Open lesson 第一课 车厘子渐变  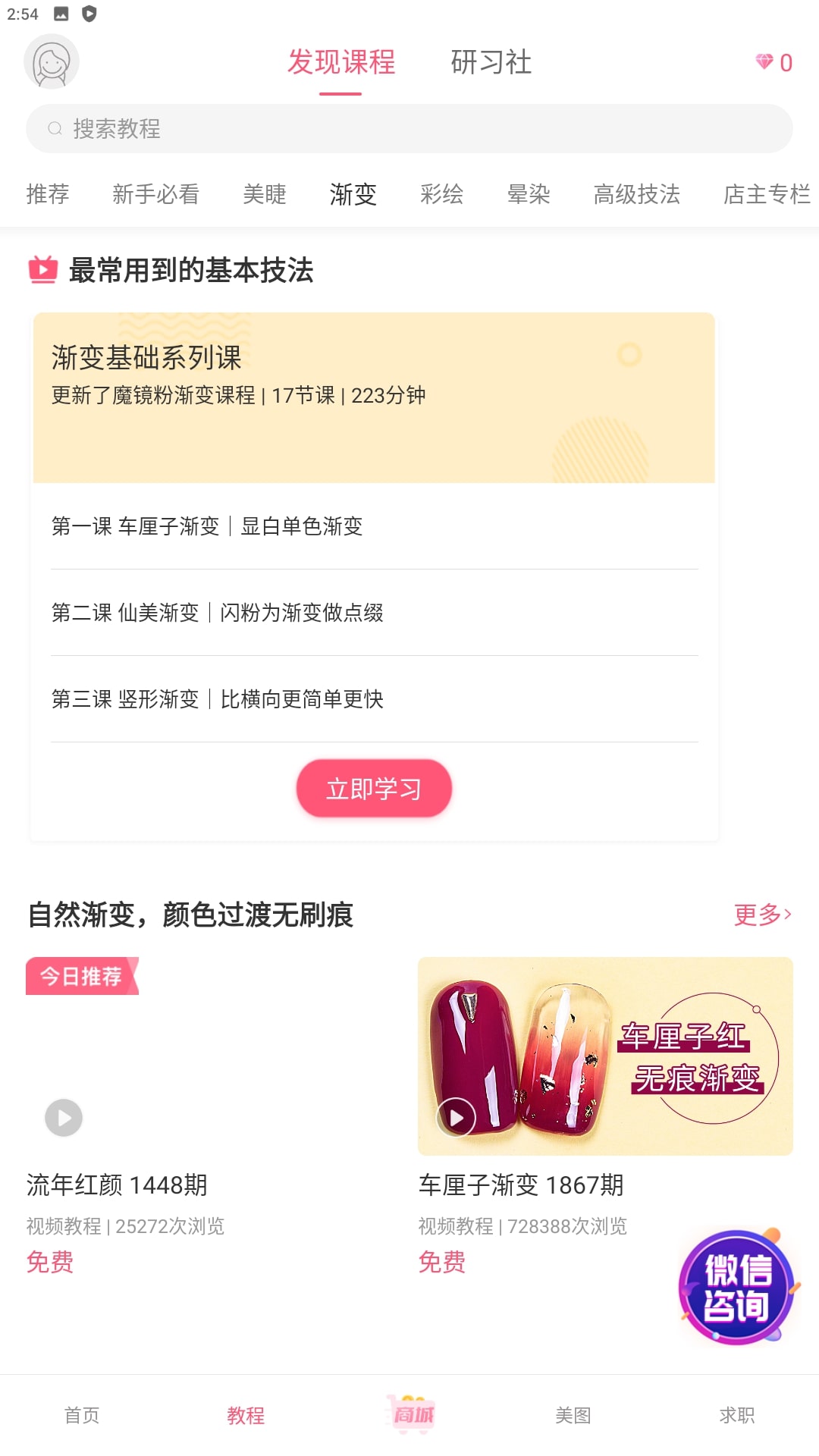pyautogui.click(x=207, y=526)
